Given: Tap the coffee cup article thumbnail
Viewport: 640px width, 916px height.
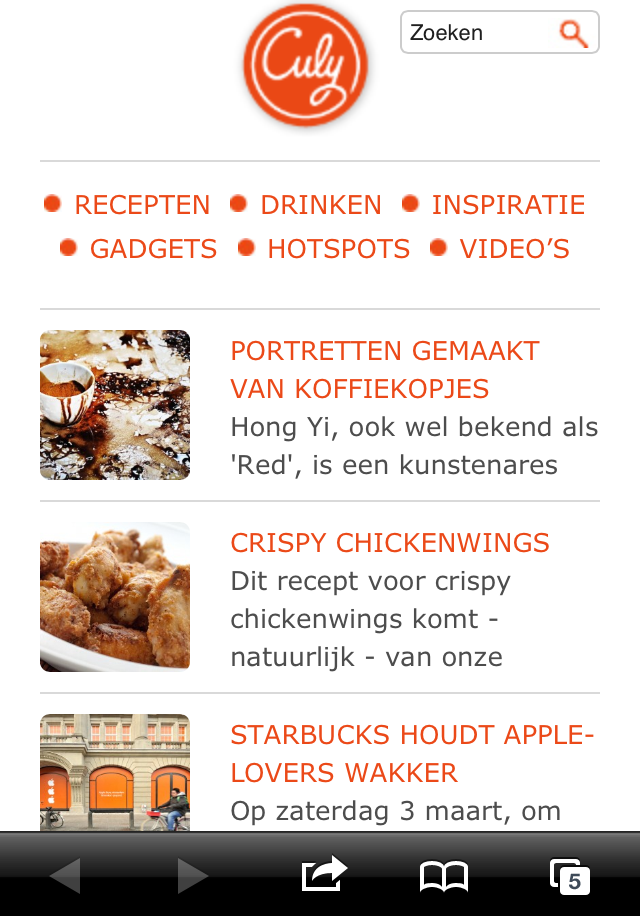Looking at the screenshot, I should pos(115,405).
